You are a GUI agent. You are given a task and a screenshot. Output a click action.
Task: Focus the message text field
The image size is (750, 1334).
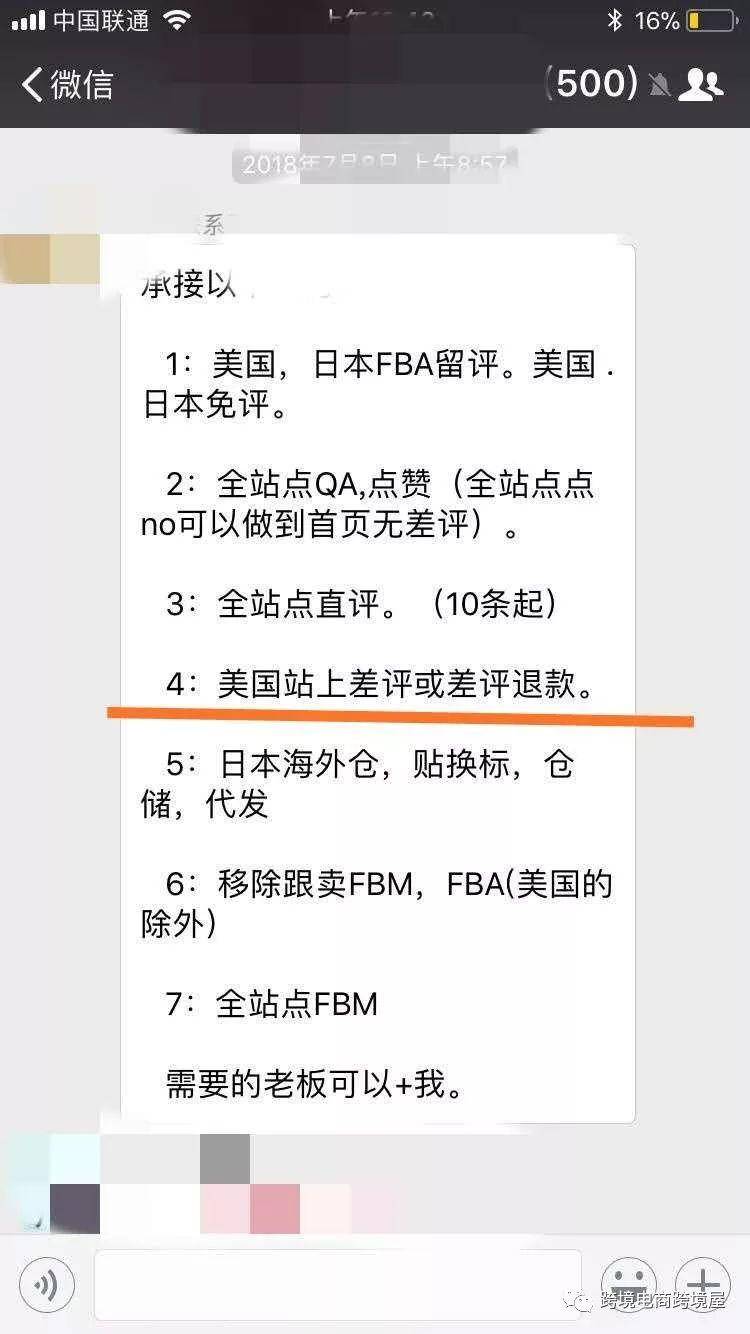pos(338,1284)
